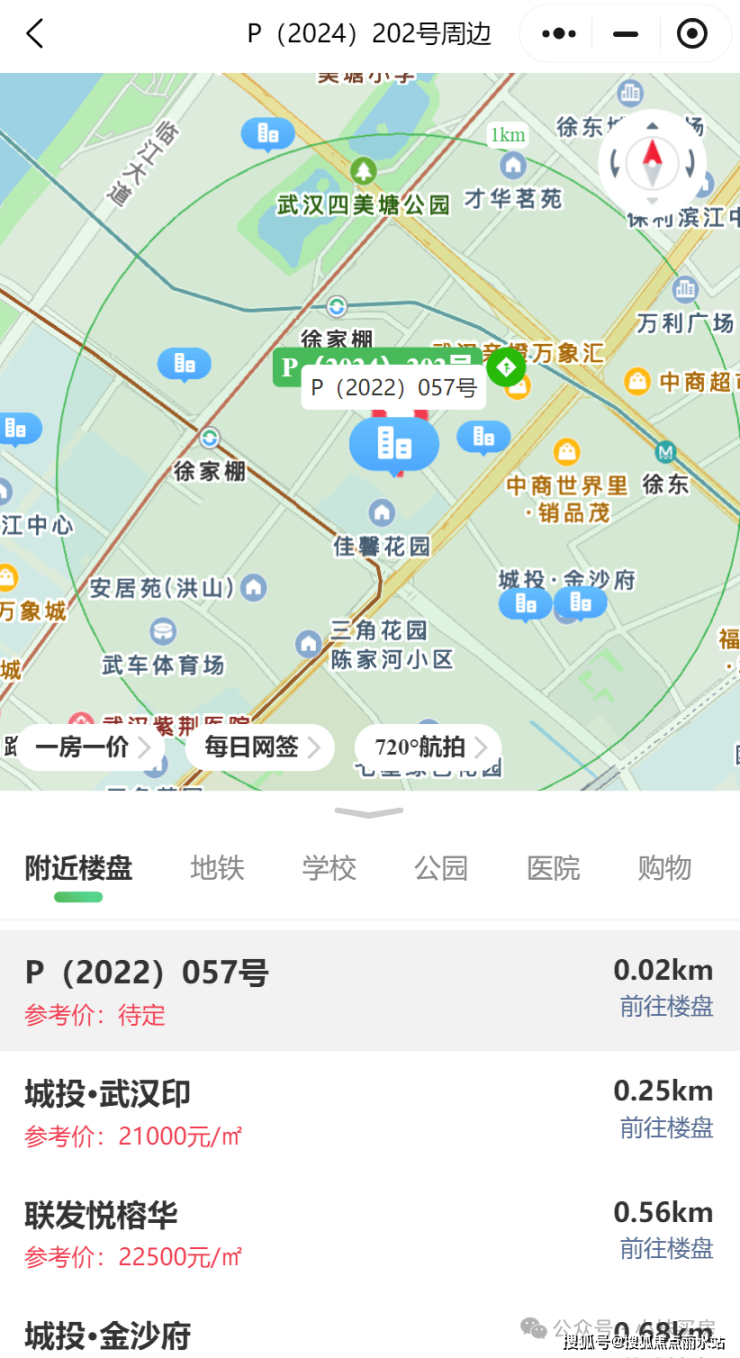Switch to the 公园 tab

coord(441,868)
